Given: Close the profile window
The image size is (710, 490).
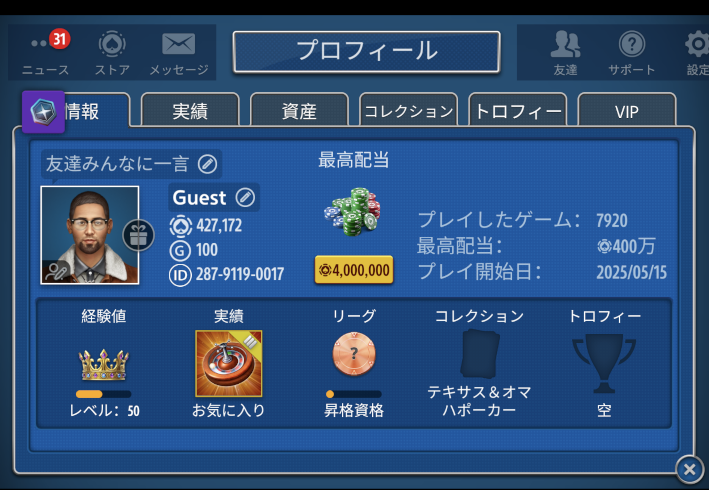Looking at the screenshot, I should click(688, 467).
